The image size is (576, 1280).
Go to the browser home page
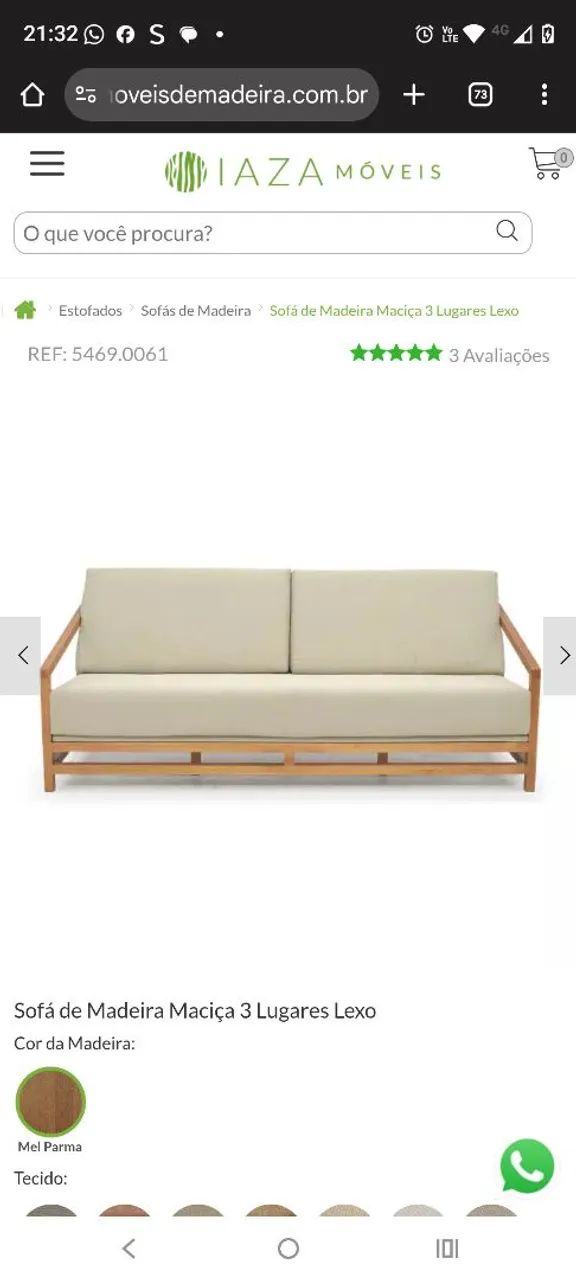coord(32,95)
